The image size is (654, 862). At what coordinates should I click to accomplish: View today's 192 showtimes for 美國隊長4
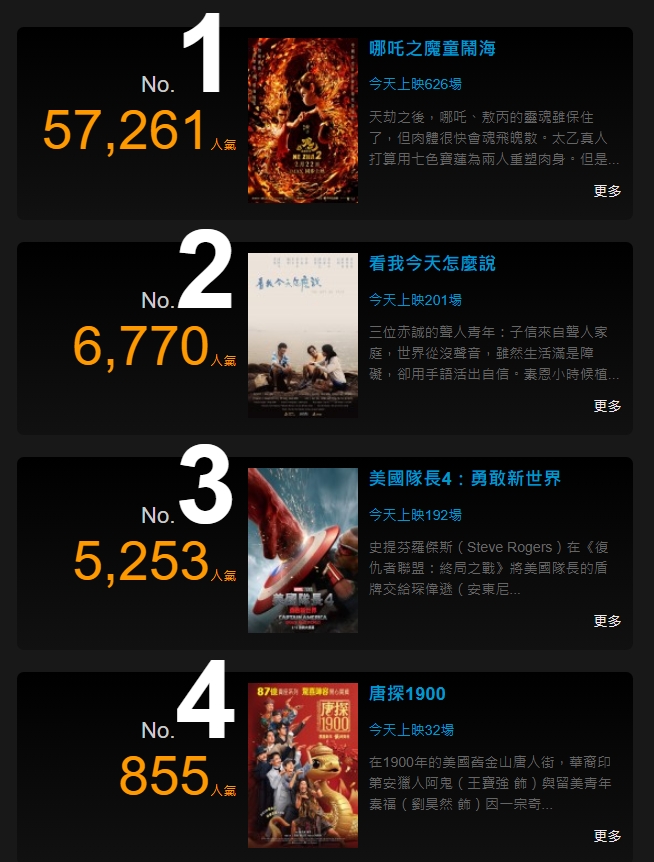[x=415, y=515]
